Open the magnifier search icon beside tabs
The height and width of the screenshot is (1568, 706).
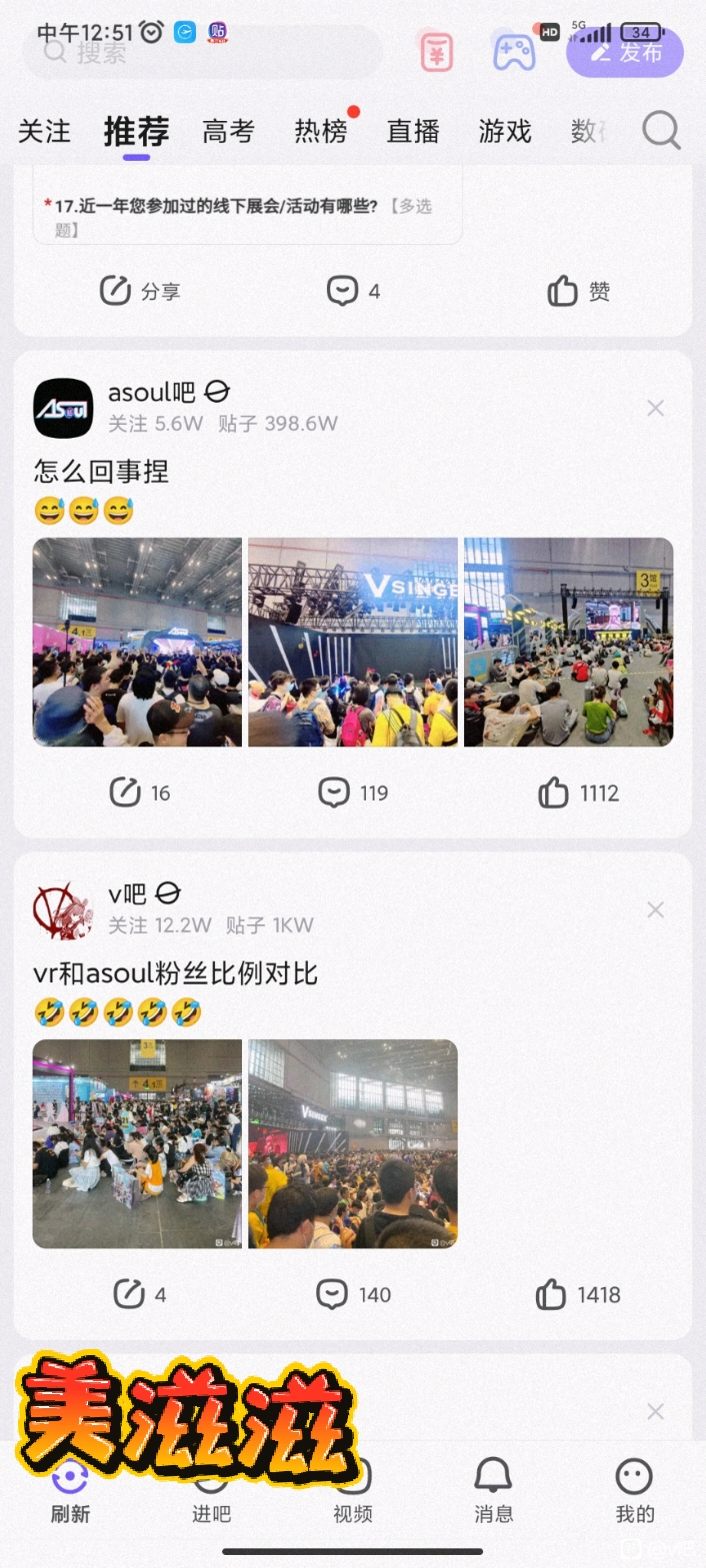pyautogui.click(x=661, y=130)
